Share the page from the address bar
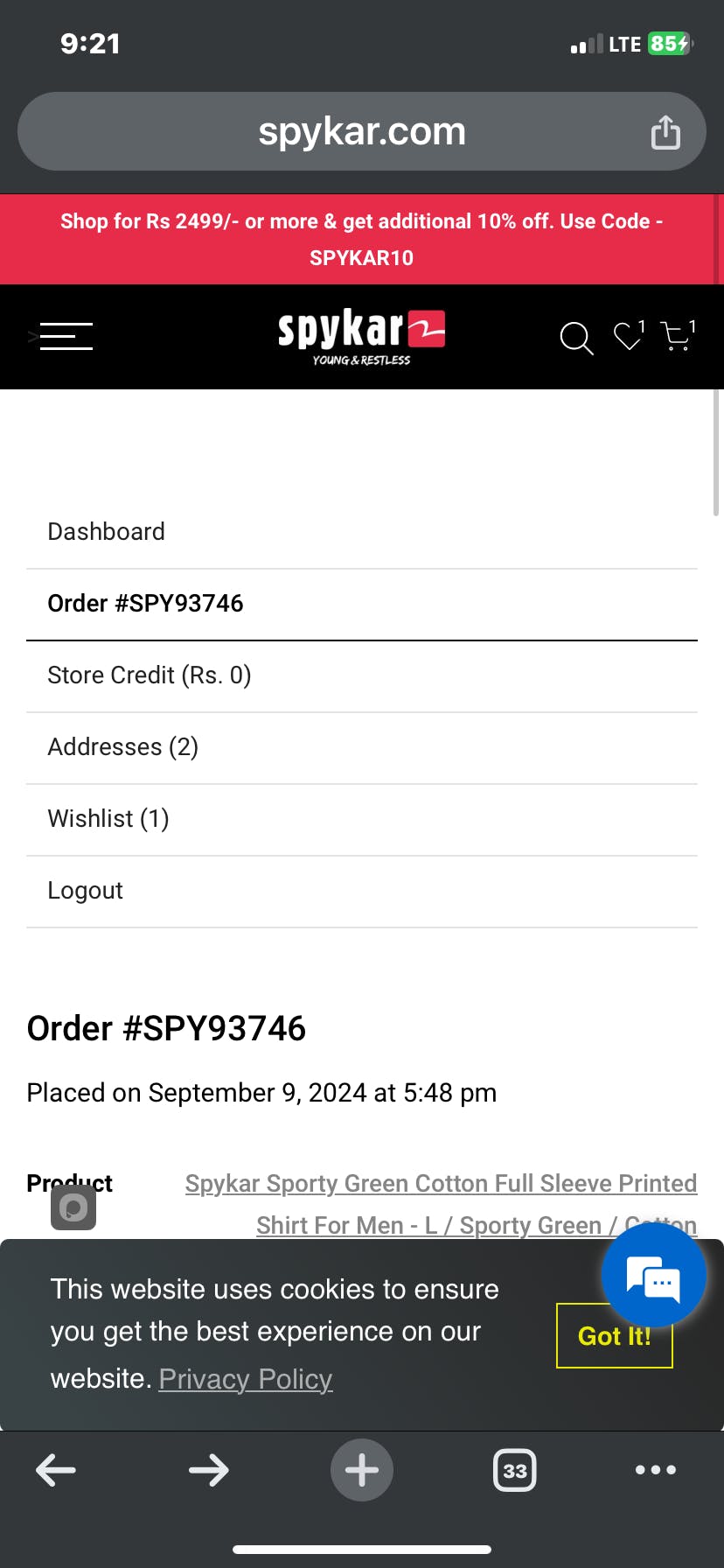This screenshot has width=724, height=1568. pos(665,132)
